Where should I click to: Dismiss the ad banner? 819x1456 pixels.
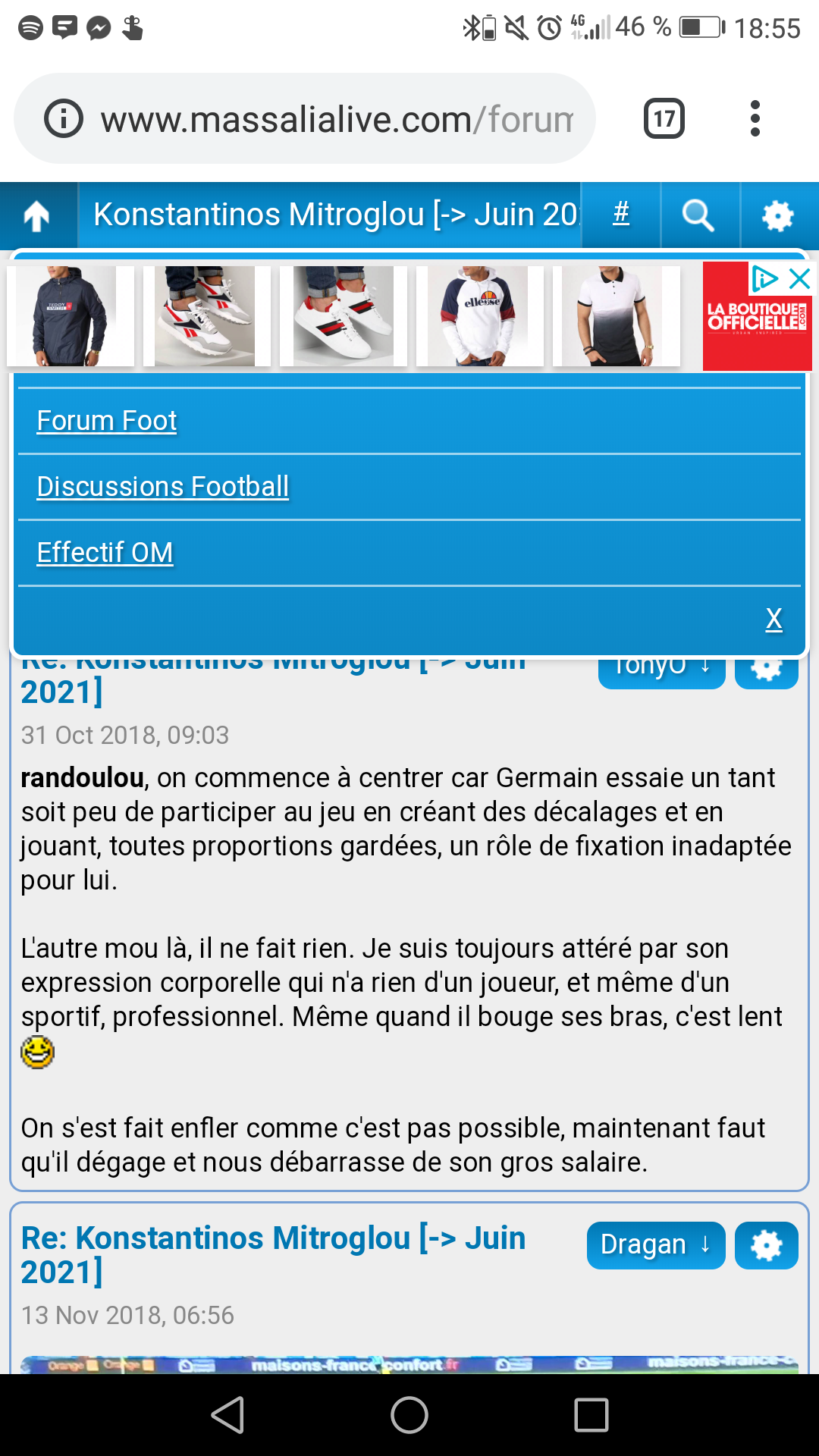(800, 278)
